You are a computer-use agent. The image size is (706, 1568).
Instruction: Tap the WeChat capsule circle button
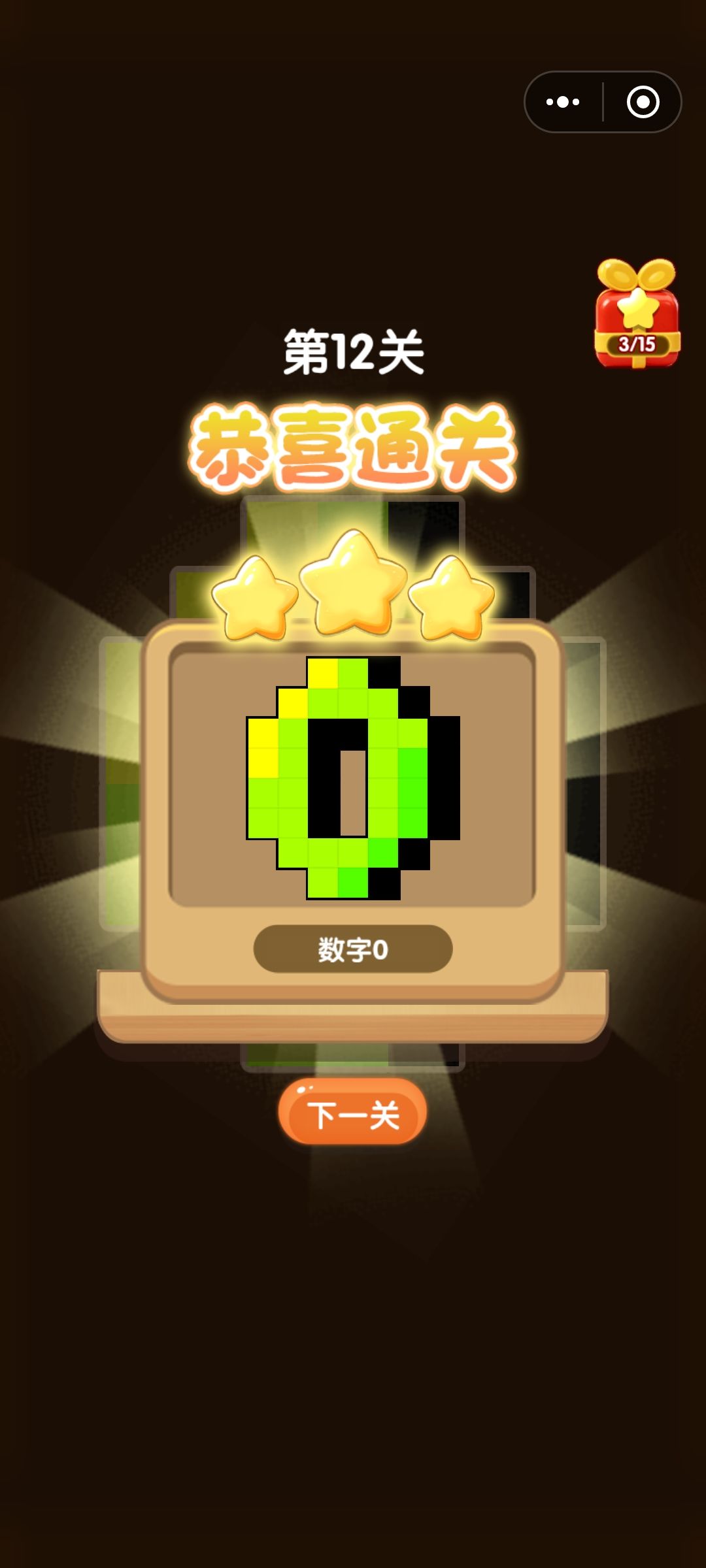[x=642, y=101]
